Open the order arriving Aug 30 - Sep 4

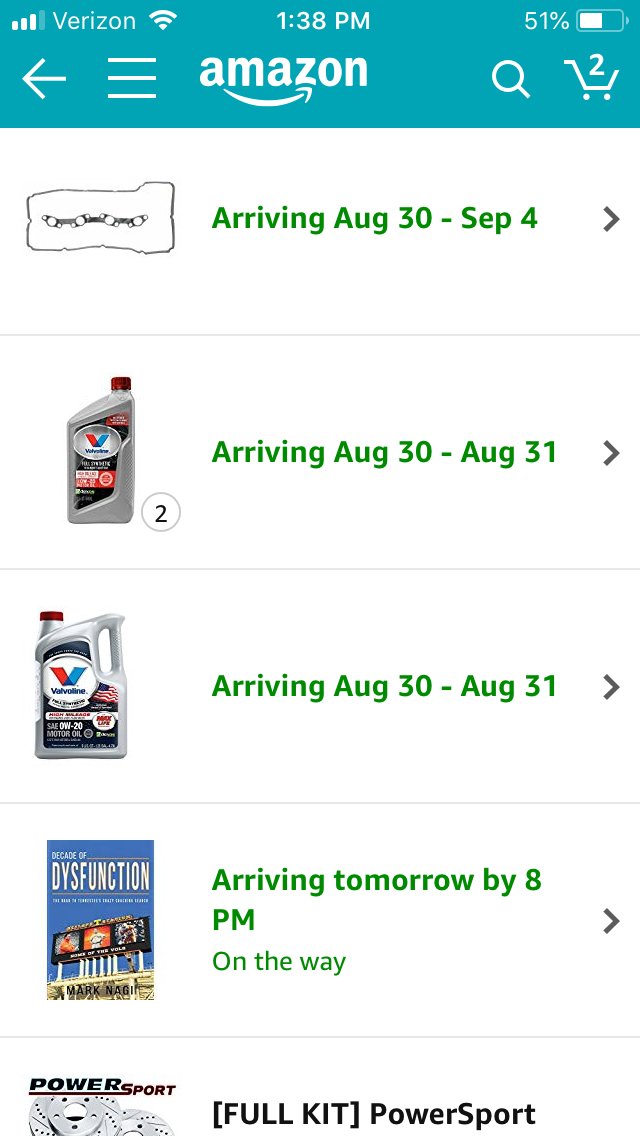click(320, 219)
